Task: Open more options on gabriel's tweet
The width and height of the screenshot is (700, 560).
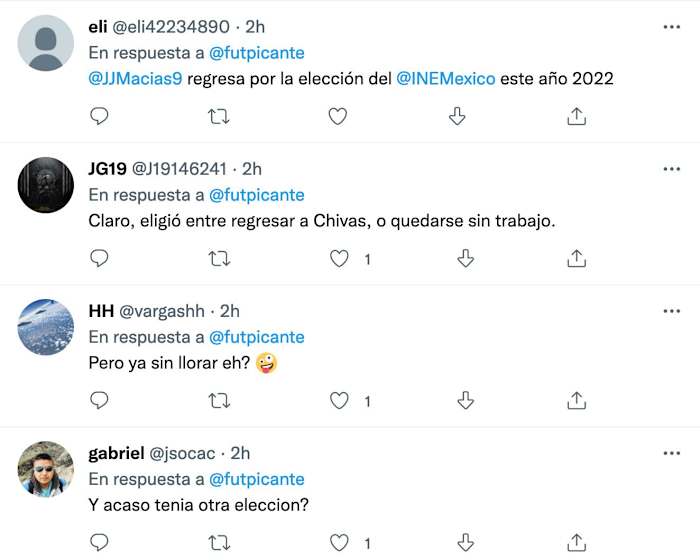Action: (672, 453)
